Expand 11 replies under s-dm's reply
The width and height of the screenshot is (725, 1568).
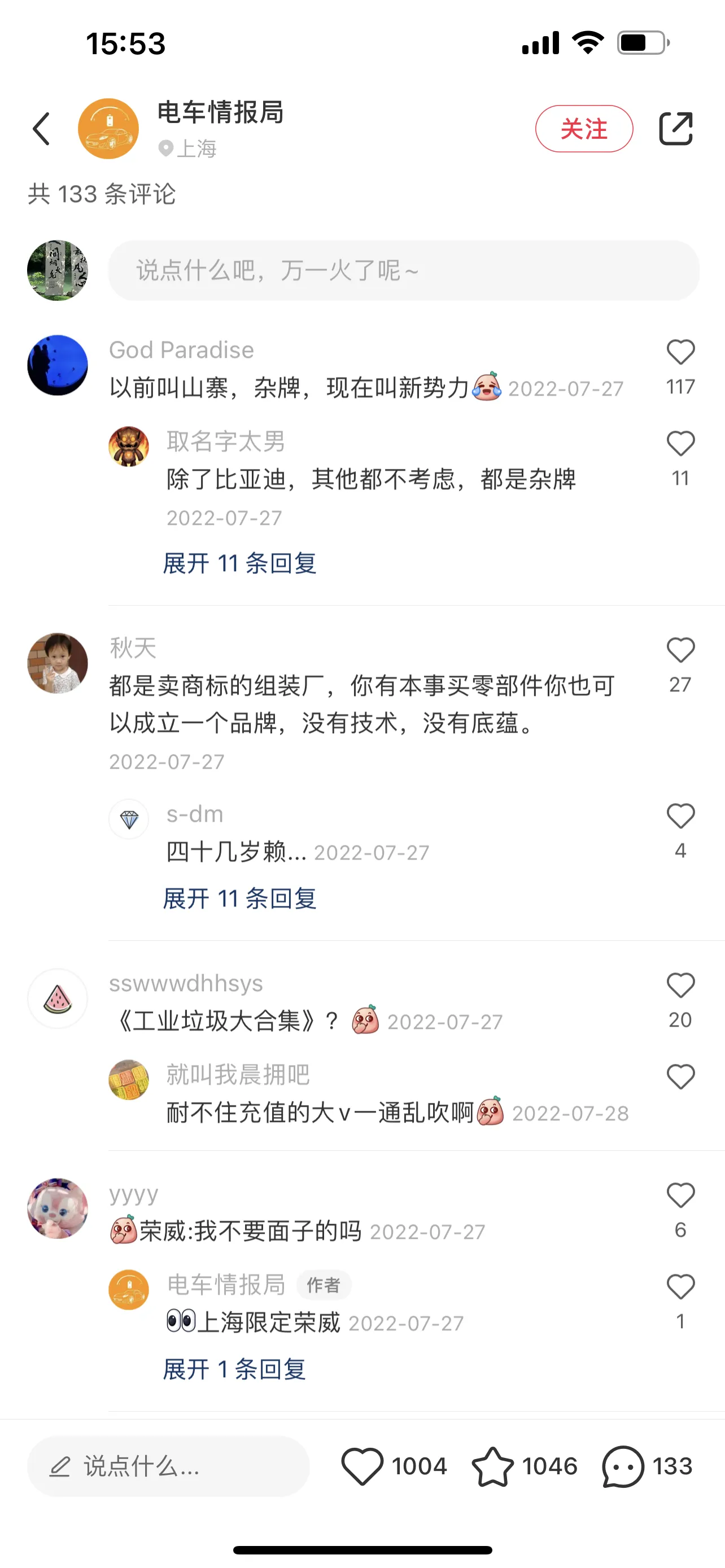239,899
